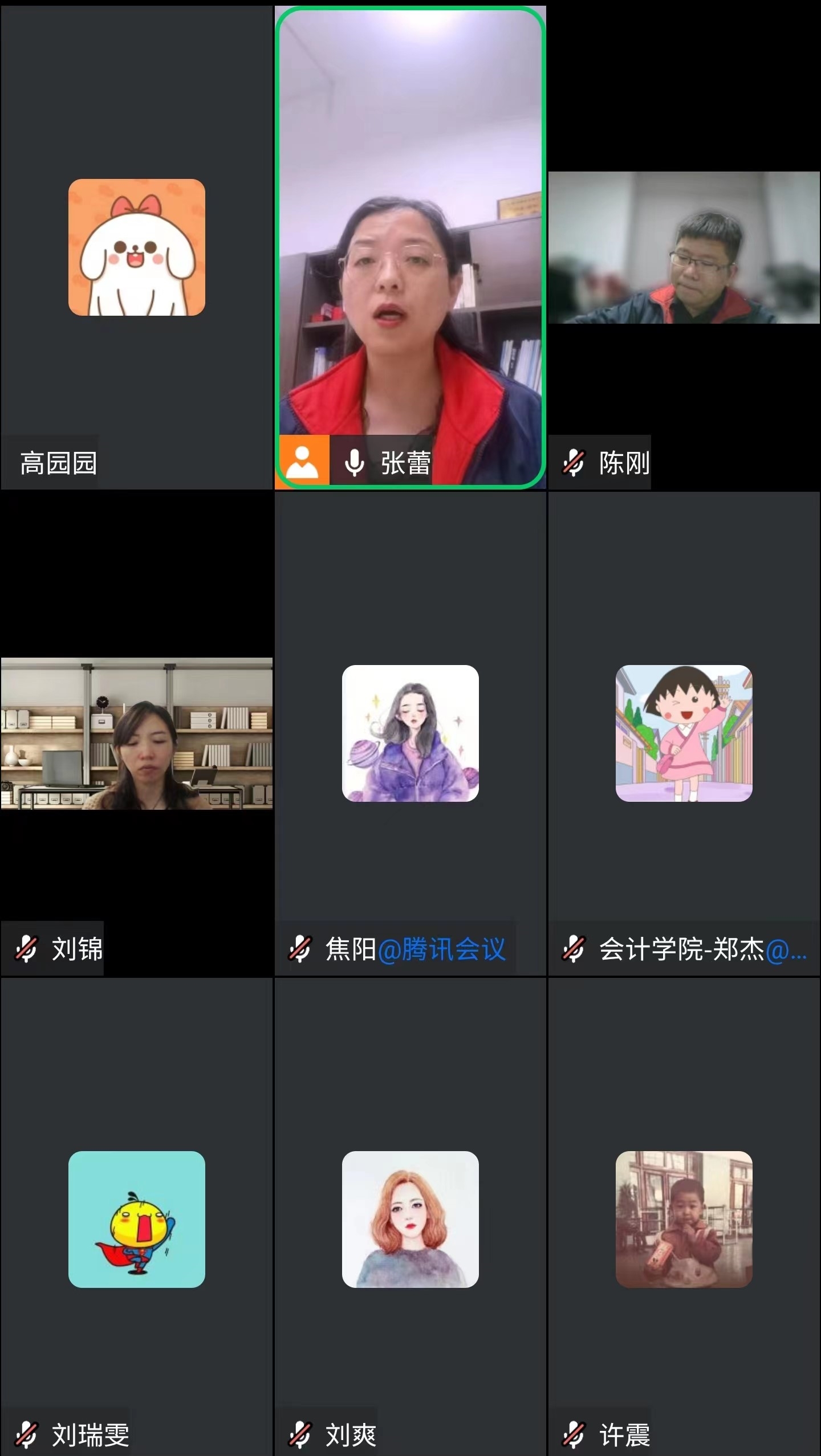Screen dimensions: 821x1456
Task: Open 刘锦's video feed
Action: tap(137, 733)
